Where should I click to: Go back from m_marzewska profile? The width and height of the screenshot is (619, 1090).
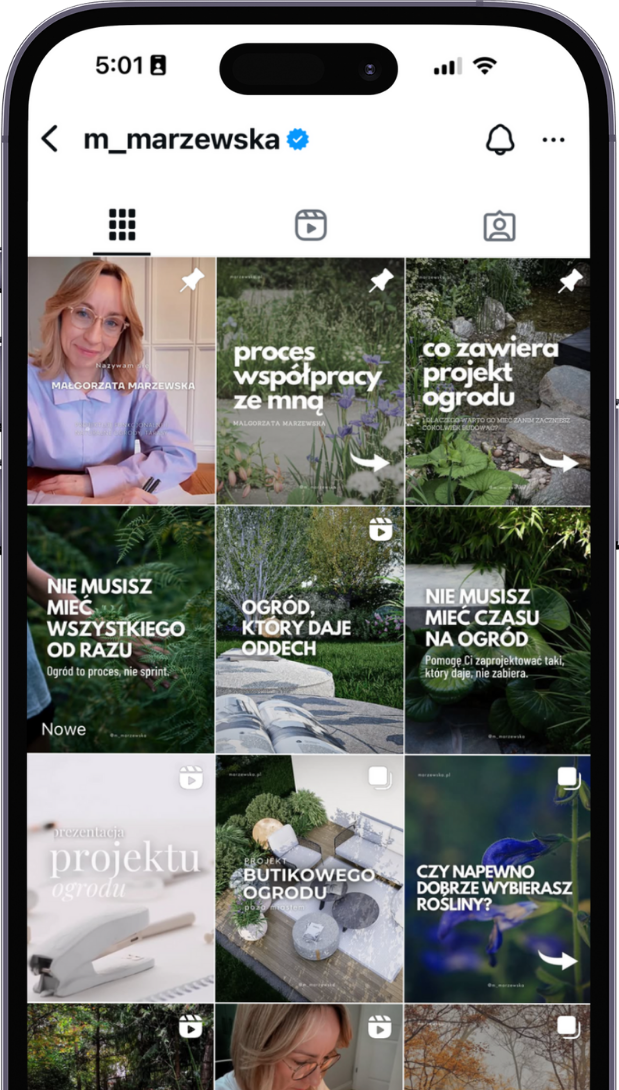coord(50,139)
